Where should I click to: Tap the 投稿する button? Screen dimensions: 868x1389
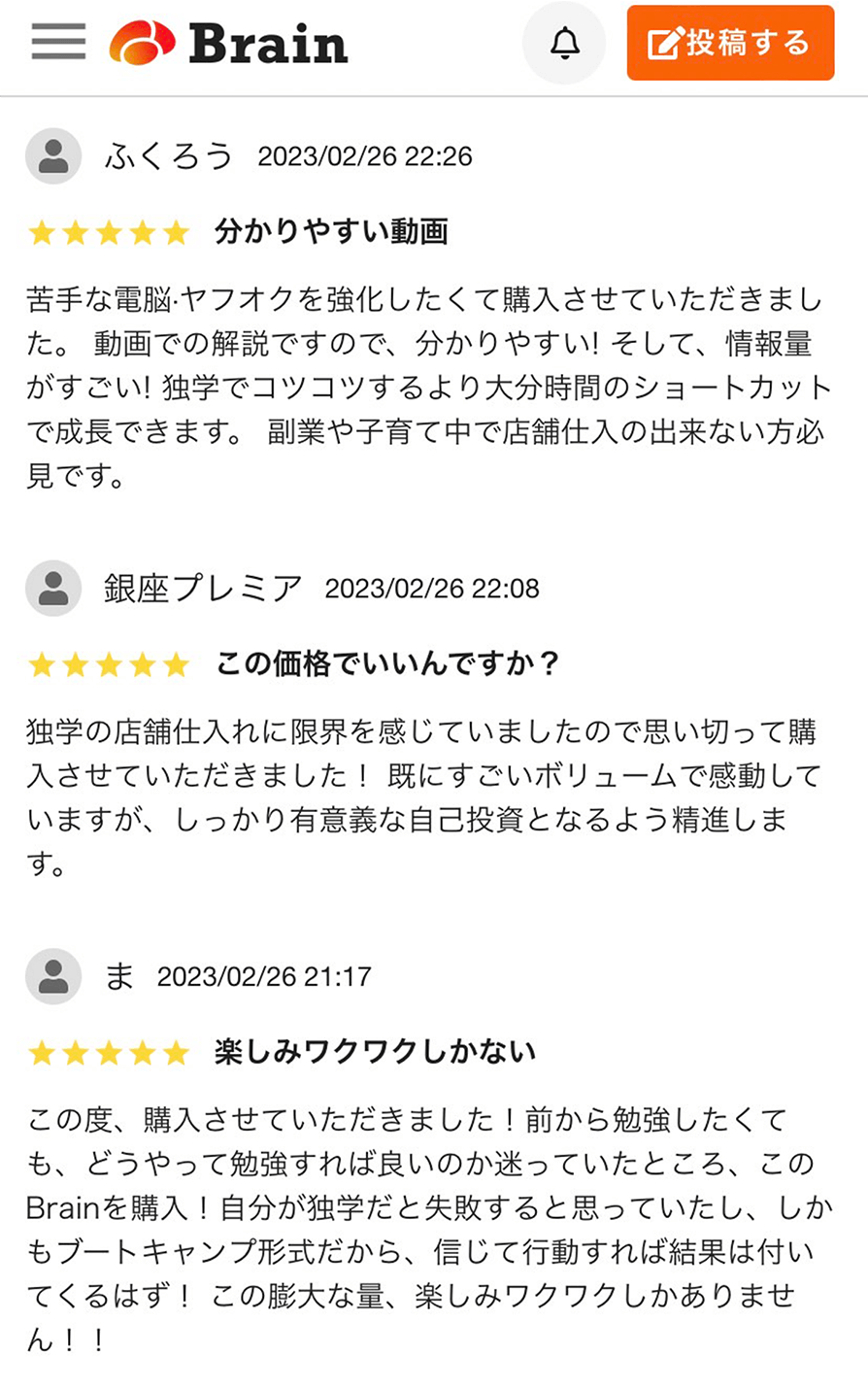tap(730, 43)
